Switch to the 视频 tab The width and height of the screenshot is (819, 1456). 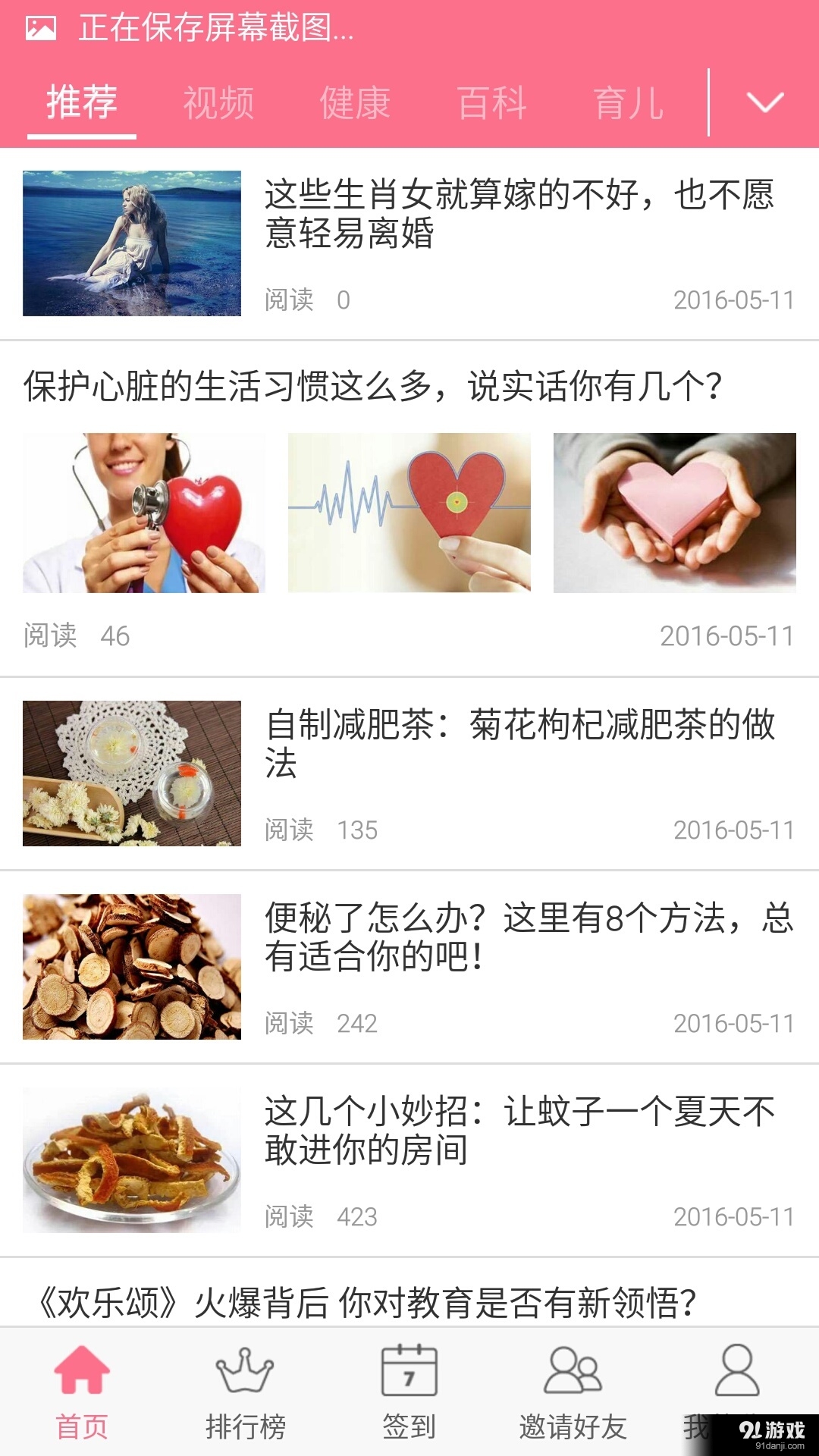218,102
